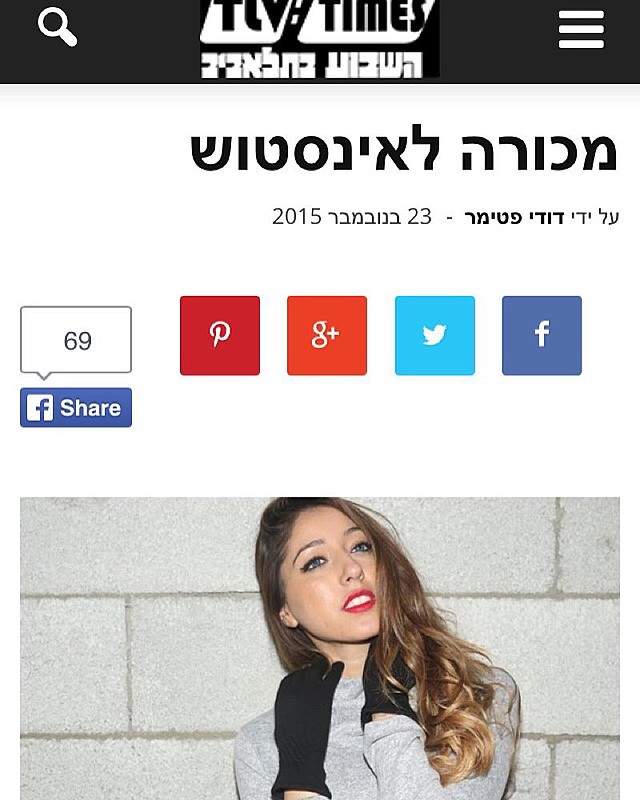Share article on Google Plus
640x800 pixels.
click(327, 336)
